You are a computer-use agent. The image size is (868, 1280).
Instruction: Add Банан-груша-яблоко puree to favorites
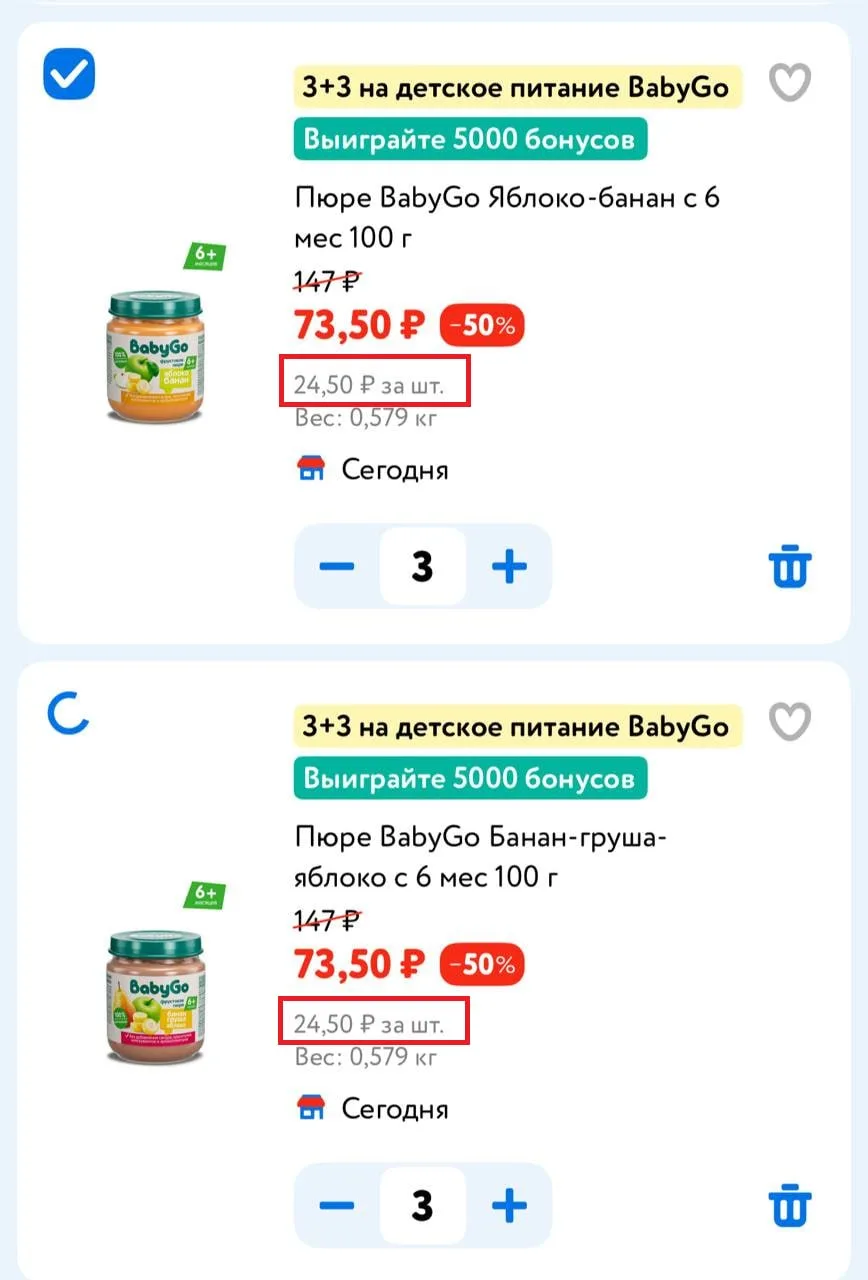(789, 722)
